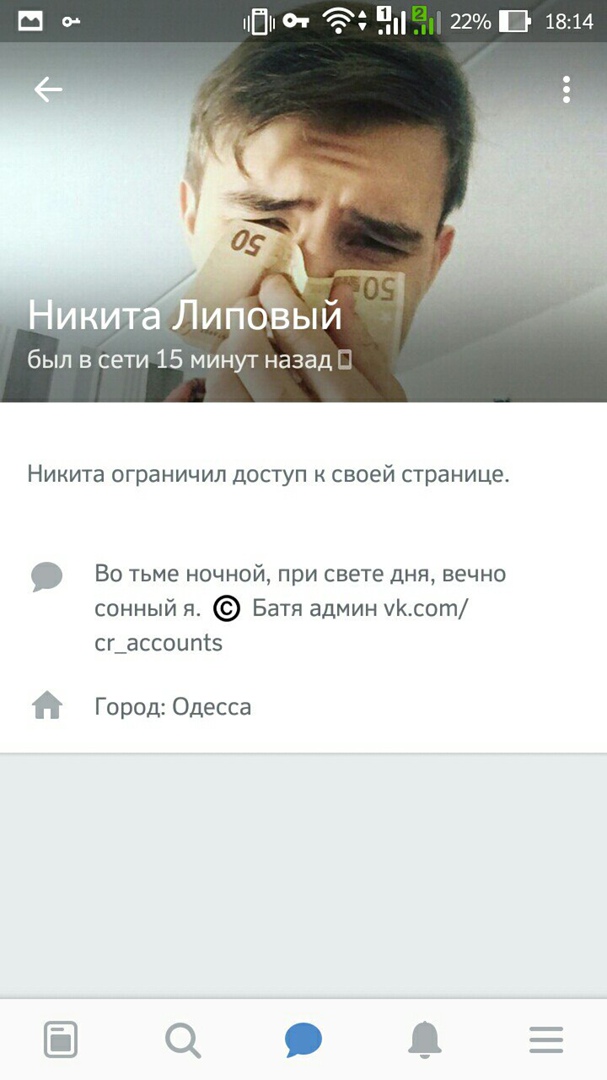Viewport: 607px width, 1080px height.
Task: Open the notifications bell tab
Action: click(425, 1041)
